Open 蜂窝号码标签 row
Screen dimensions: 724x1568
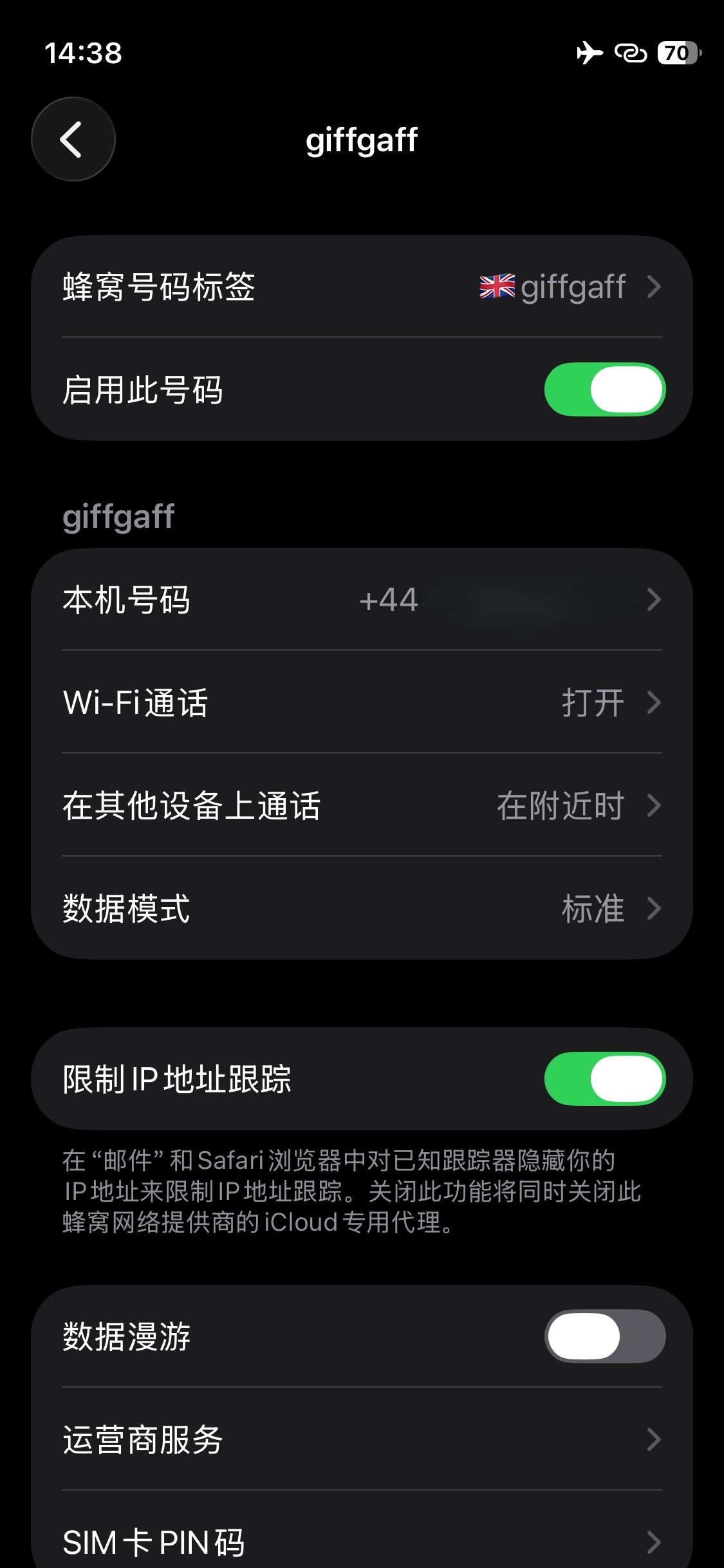point(362,286)
